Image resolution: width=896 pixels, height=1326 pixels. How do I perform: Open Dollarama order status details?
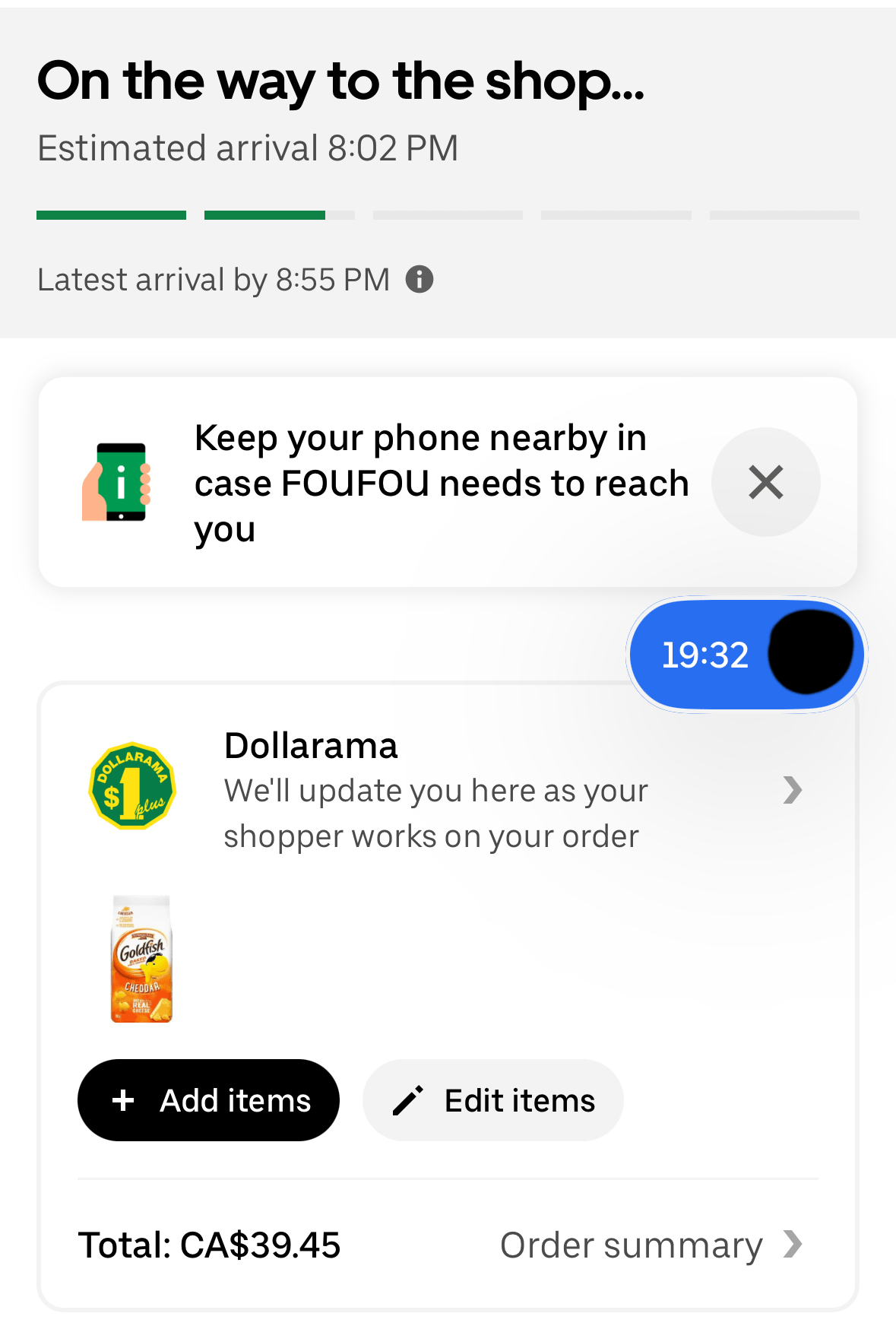pos(792,791)
